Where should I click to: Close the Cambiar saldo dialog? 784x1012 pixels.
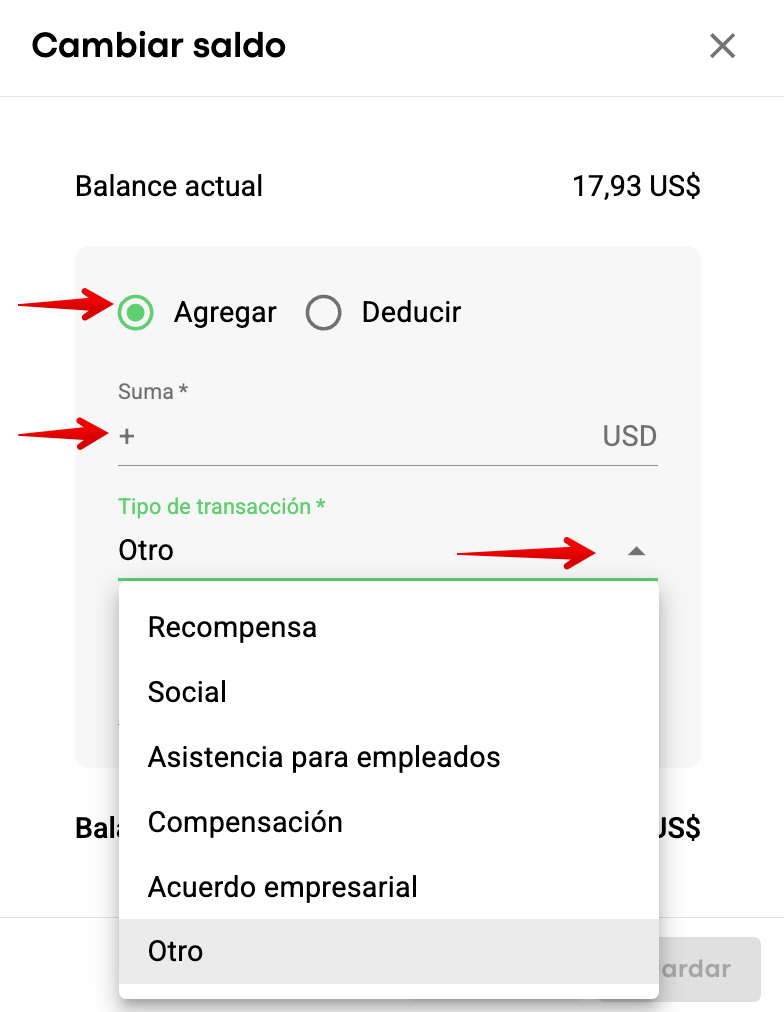(722, 46)
